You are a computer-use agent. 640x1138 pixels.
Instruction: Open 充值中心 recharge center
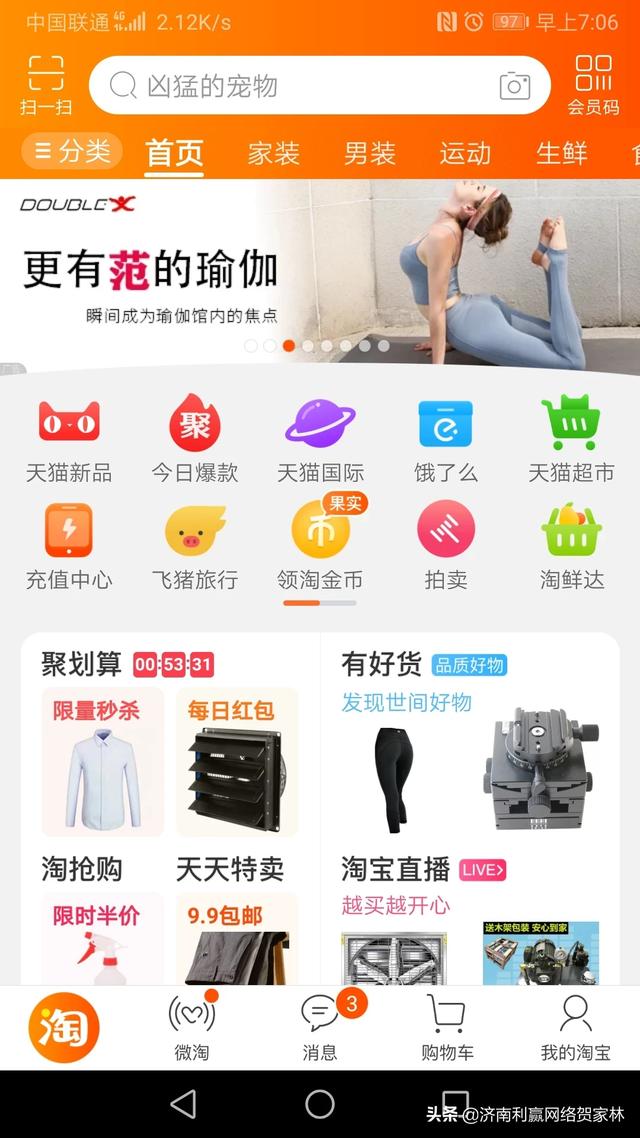(69, 545)
